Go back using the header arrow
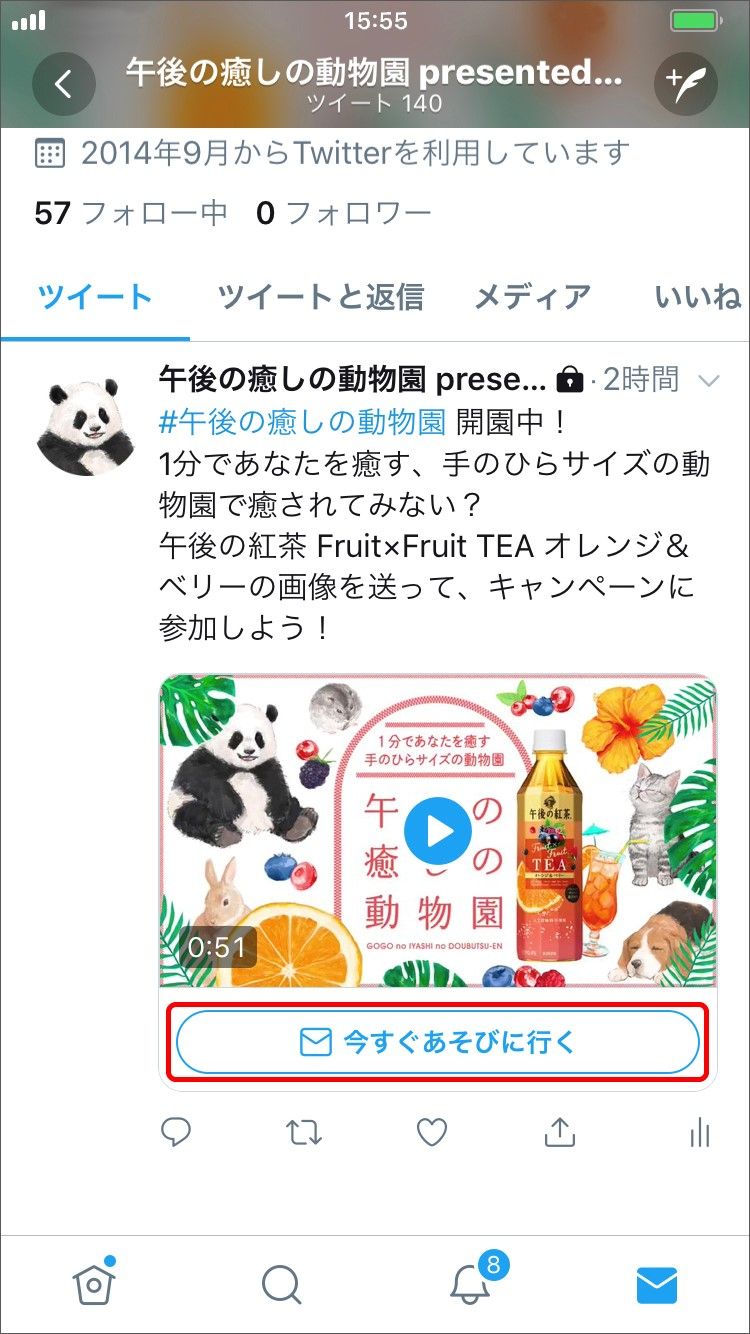 pyautogui.click(x=63, y=85)
